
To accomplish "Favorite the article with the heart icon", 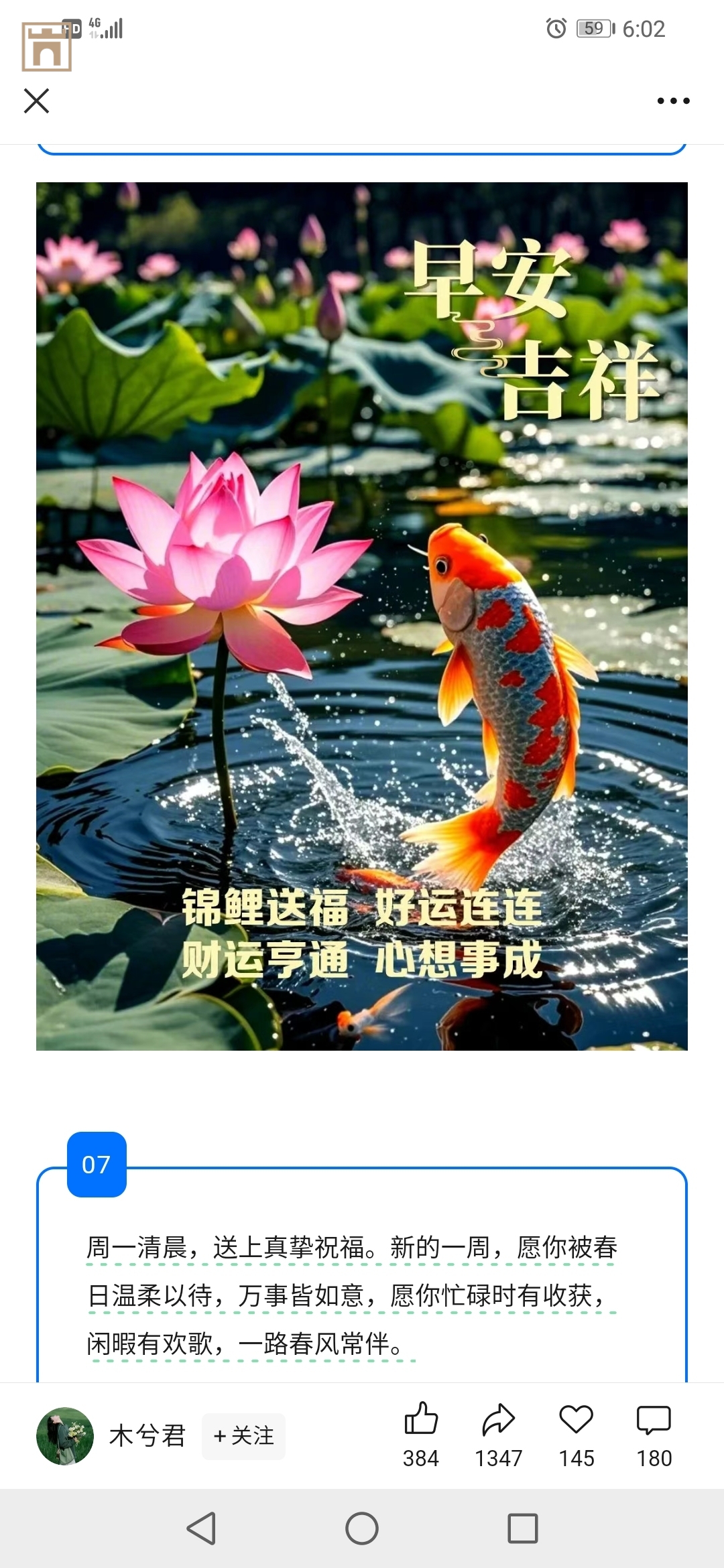I will click(x=577, y=1420).
